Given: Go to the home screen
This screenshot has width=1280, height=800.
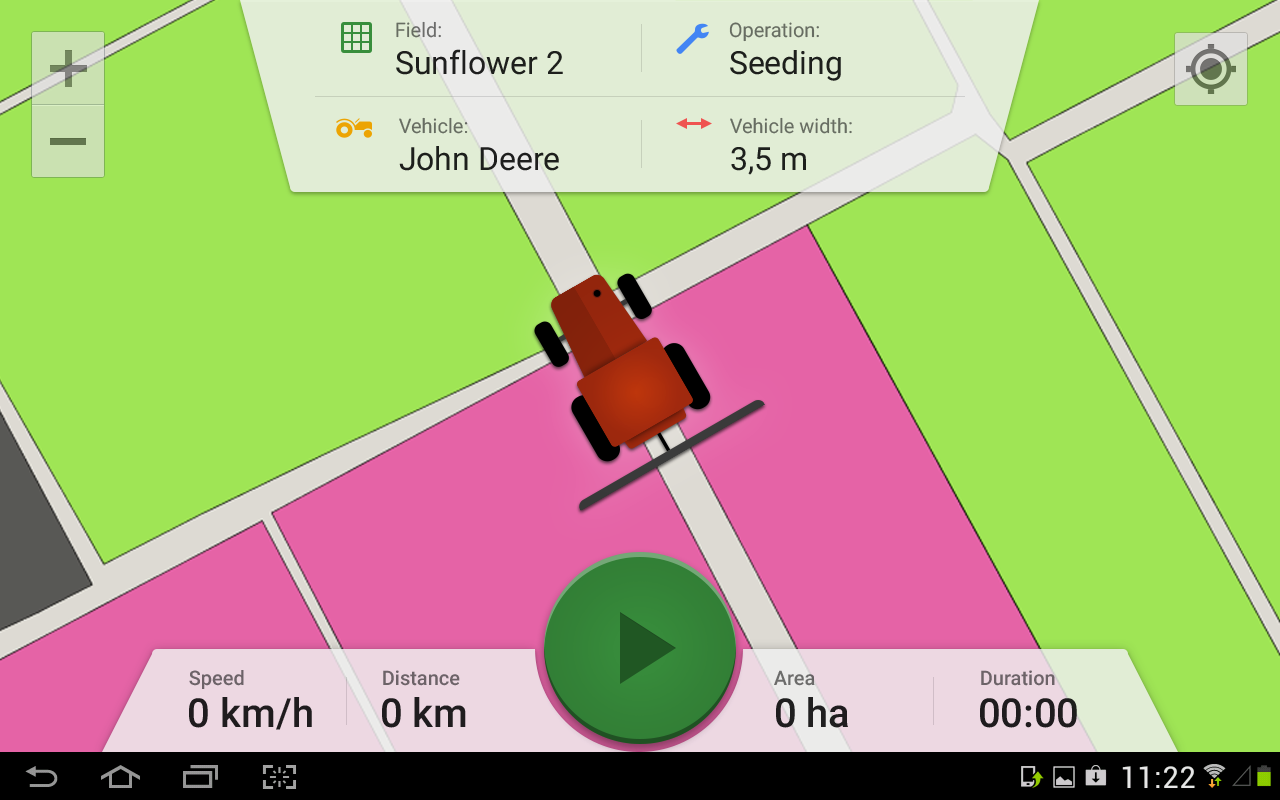Looking at the screenshot, I should 120,777.
